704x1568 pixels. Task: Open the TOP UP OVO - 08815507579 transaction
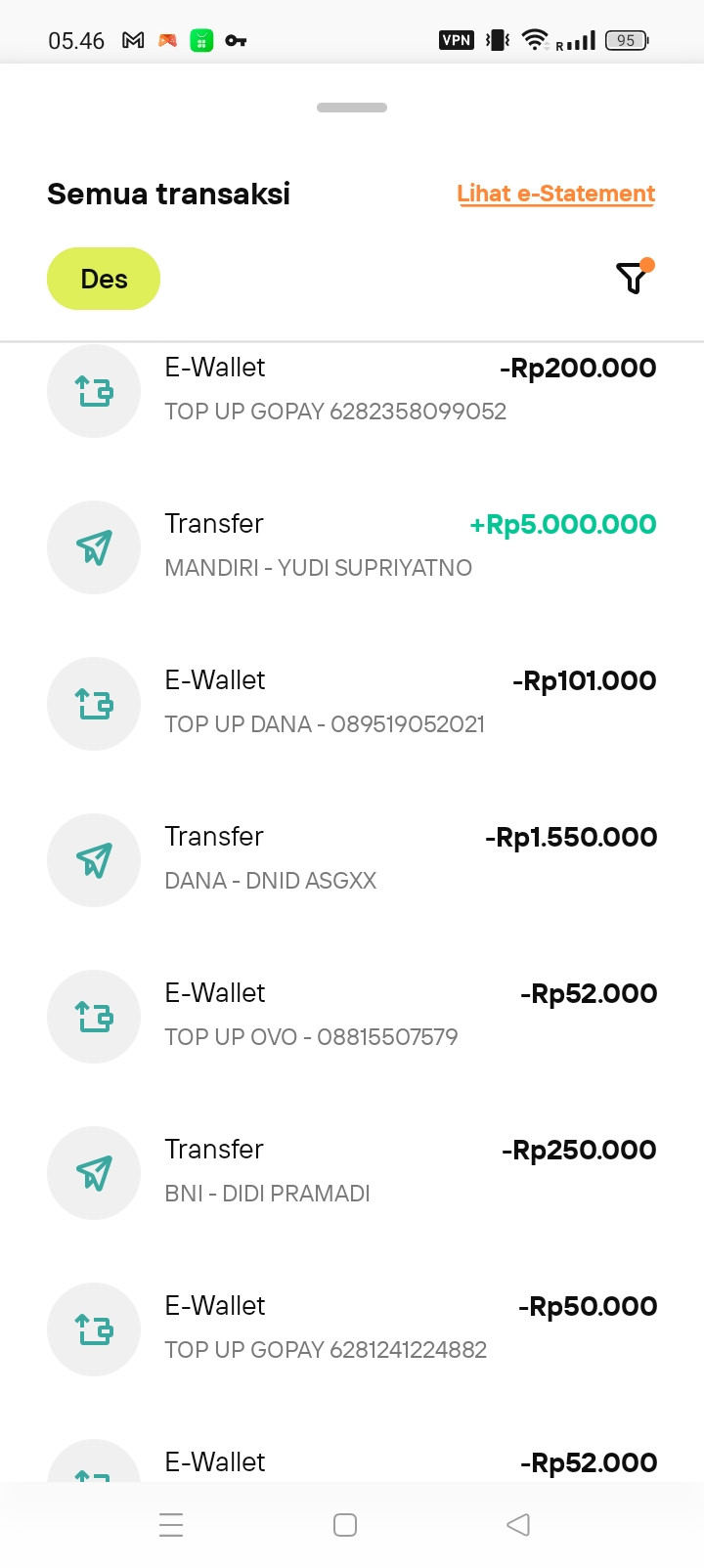[x=352, y=1016]
